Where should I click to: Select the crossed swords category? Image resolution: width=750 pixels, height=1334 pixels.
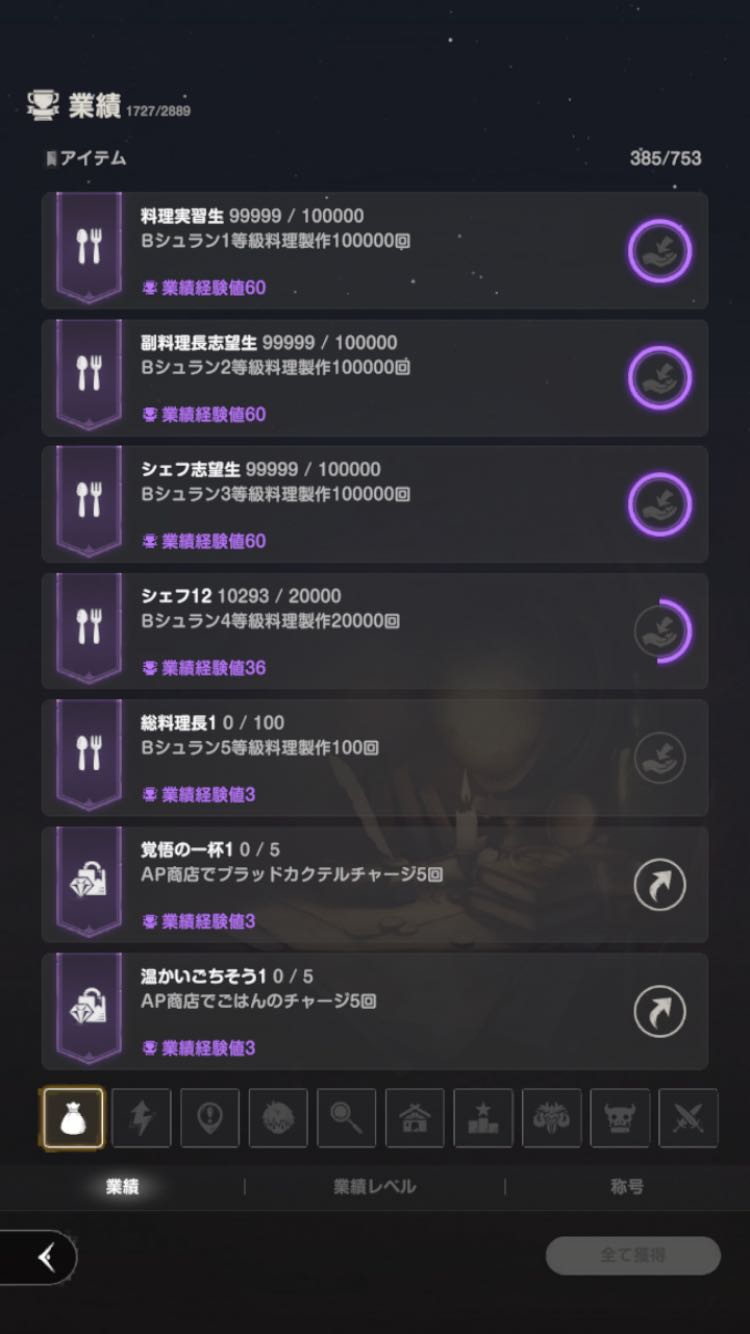pyautogui.click(x=688, y=1118)
